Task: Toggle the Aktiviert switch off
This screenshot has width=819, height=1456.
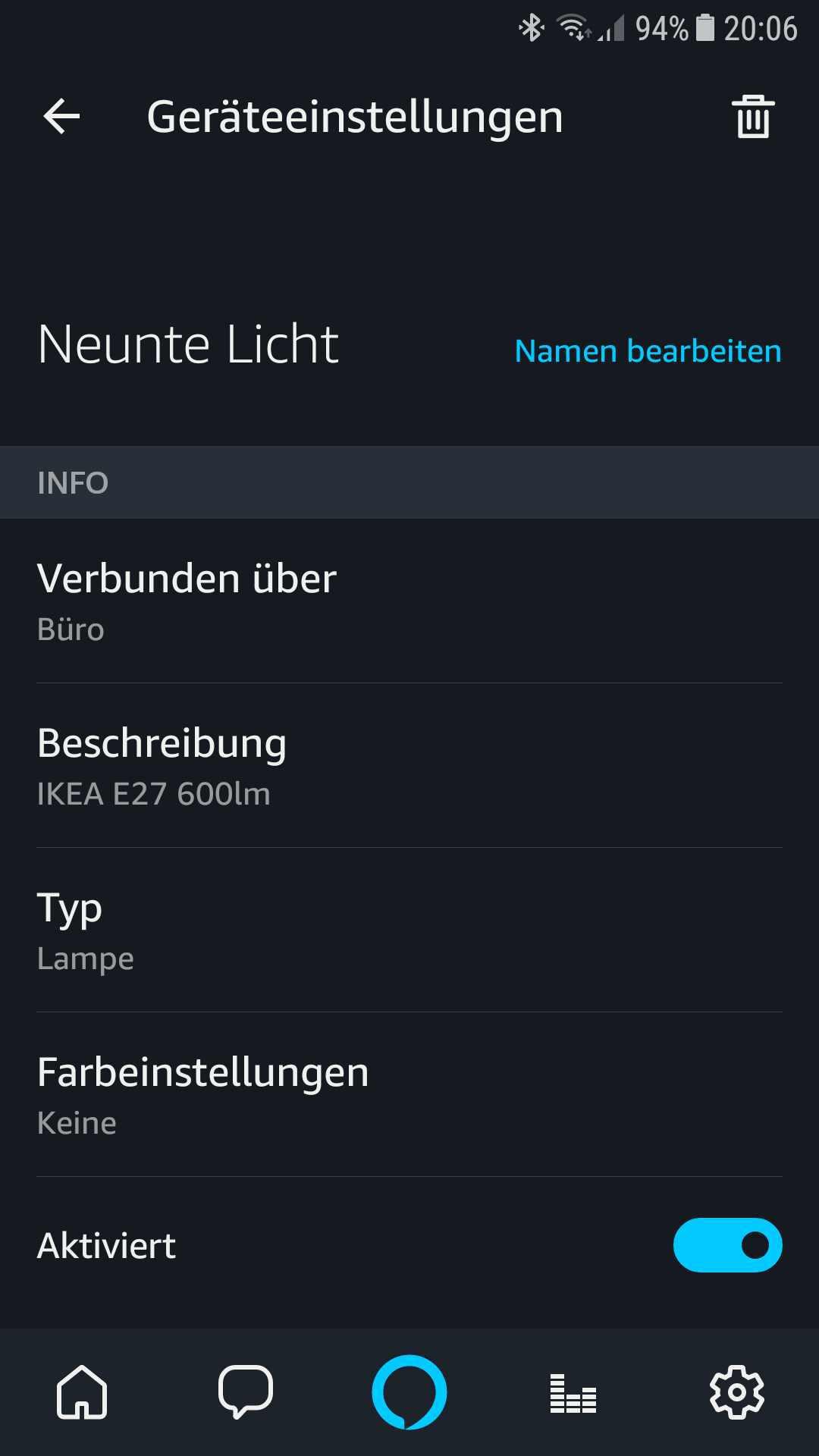Action: click(727, 1245)
